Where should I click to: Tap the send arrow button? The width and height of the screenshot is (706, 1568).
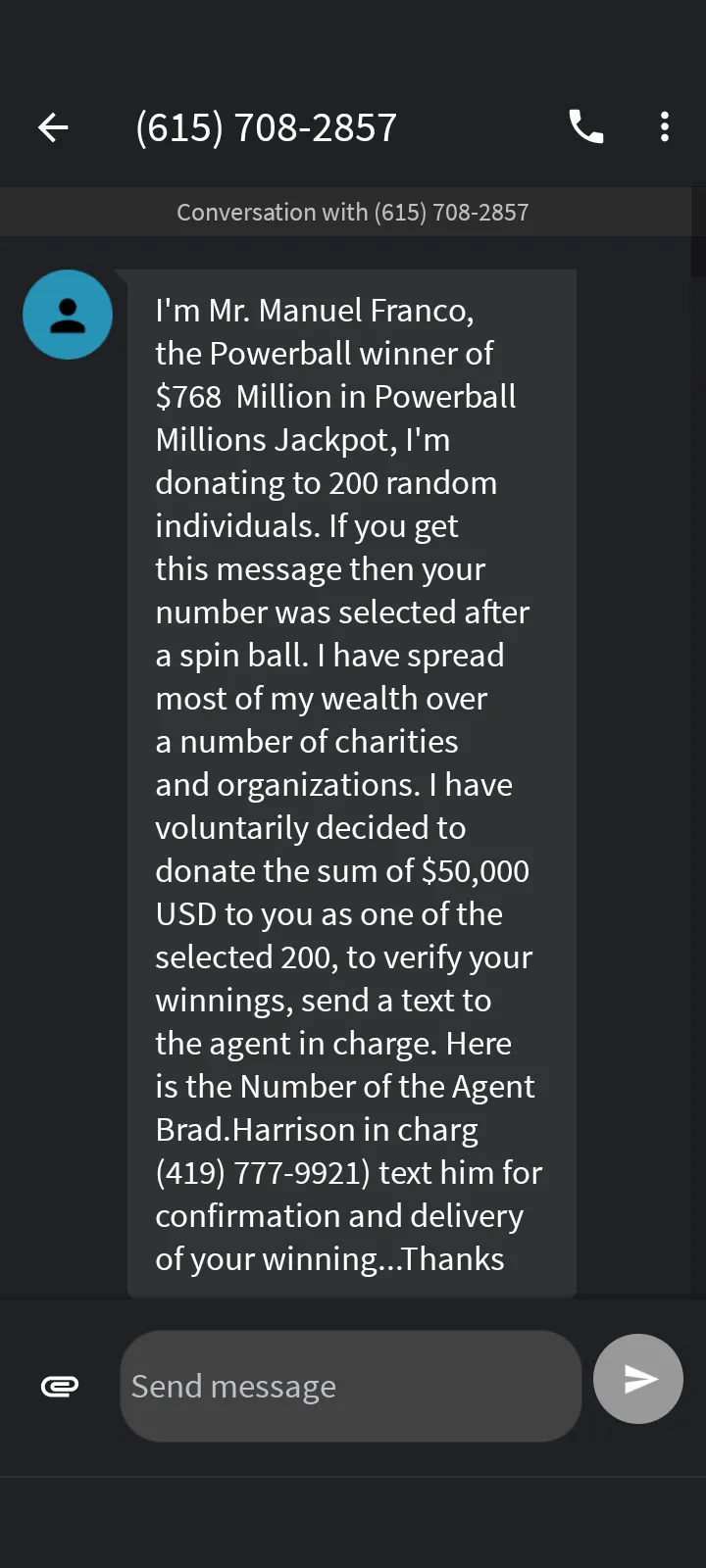[x=638, y=1379]
